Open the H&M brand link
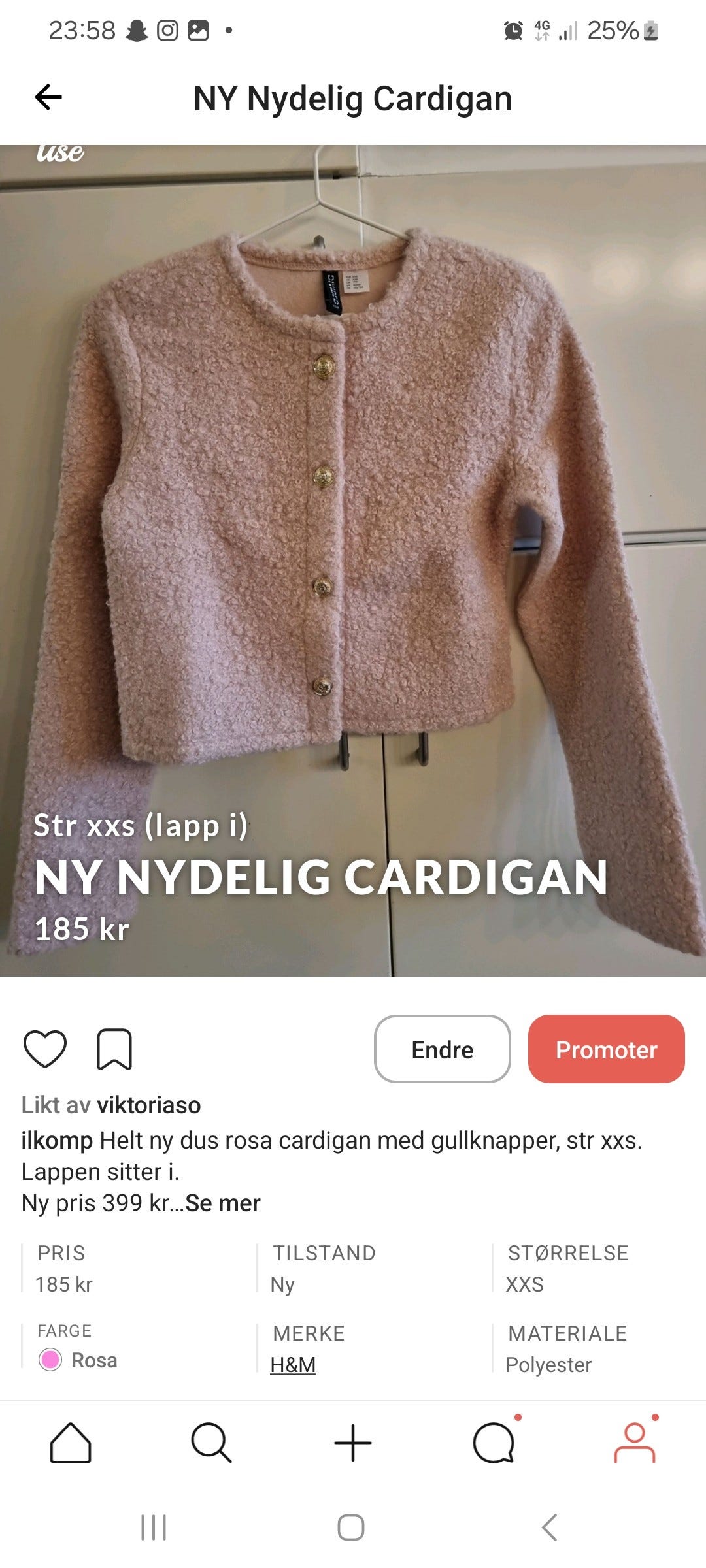Viewport: 706px width, 1568px height. [293, 1365]
